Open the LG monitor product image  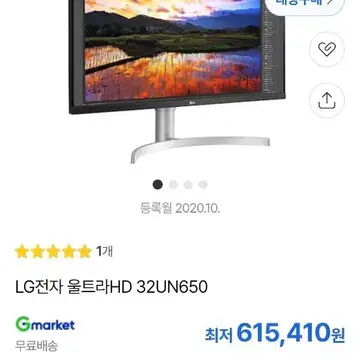coord(177,81)
